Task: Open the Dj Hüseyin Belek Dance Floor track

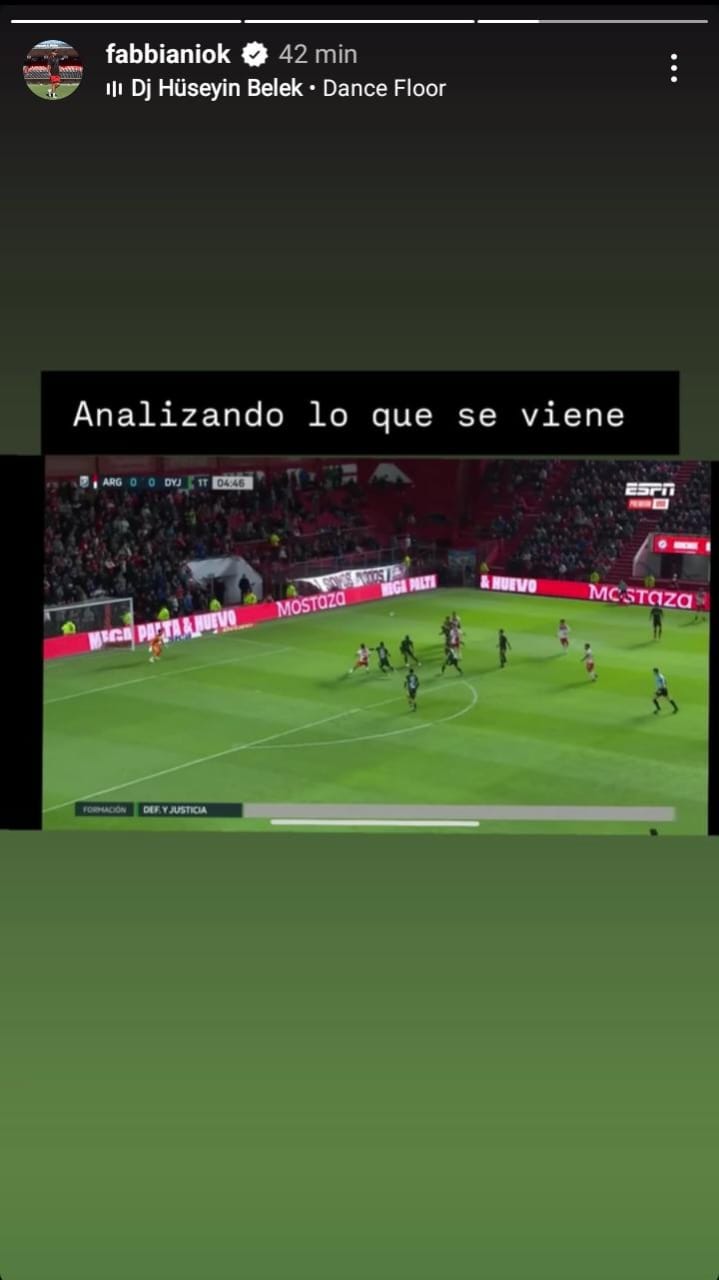Action: click(x=276, y=88)
